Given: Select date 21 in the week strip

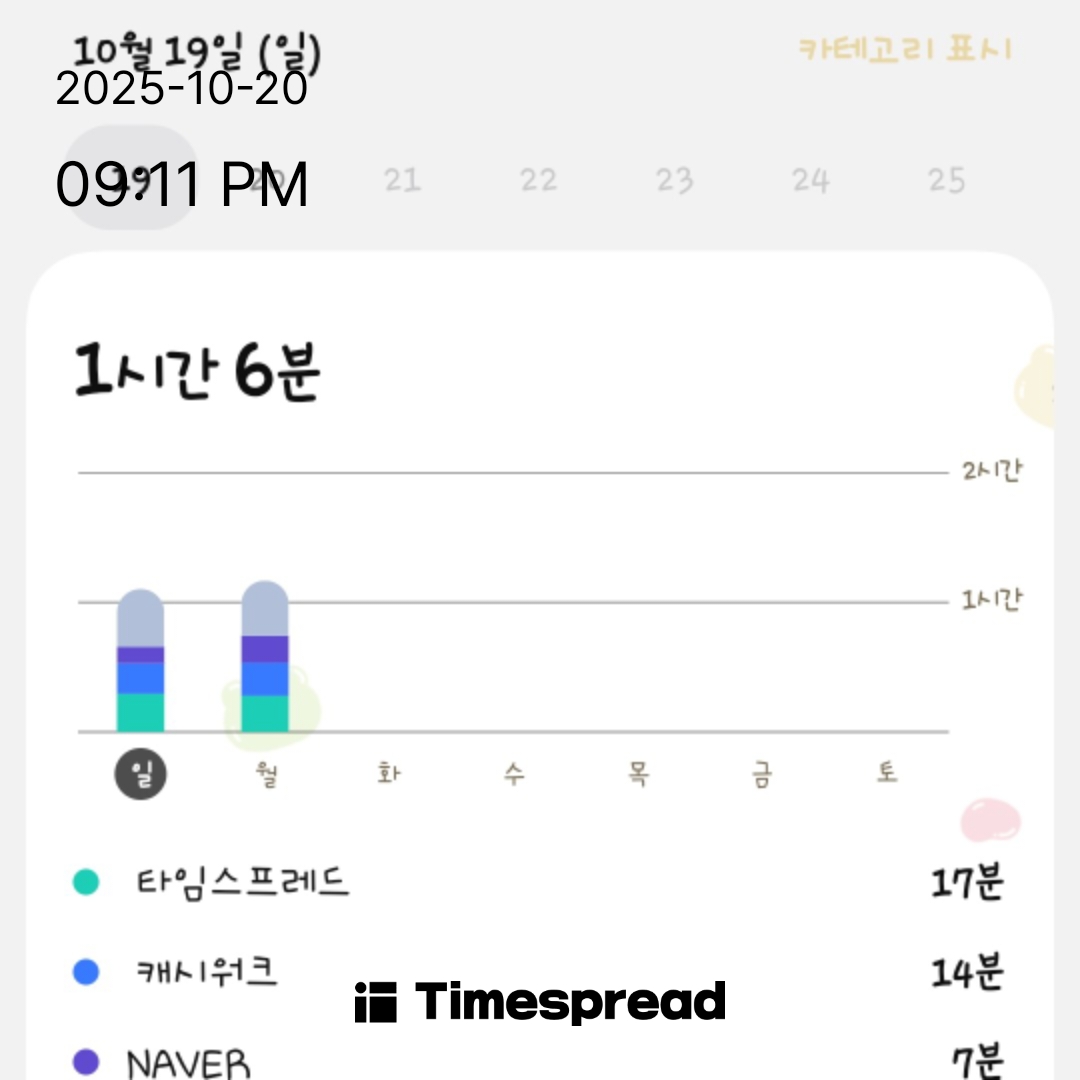Looking at the screenshot, I should tap(402, 181).
